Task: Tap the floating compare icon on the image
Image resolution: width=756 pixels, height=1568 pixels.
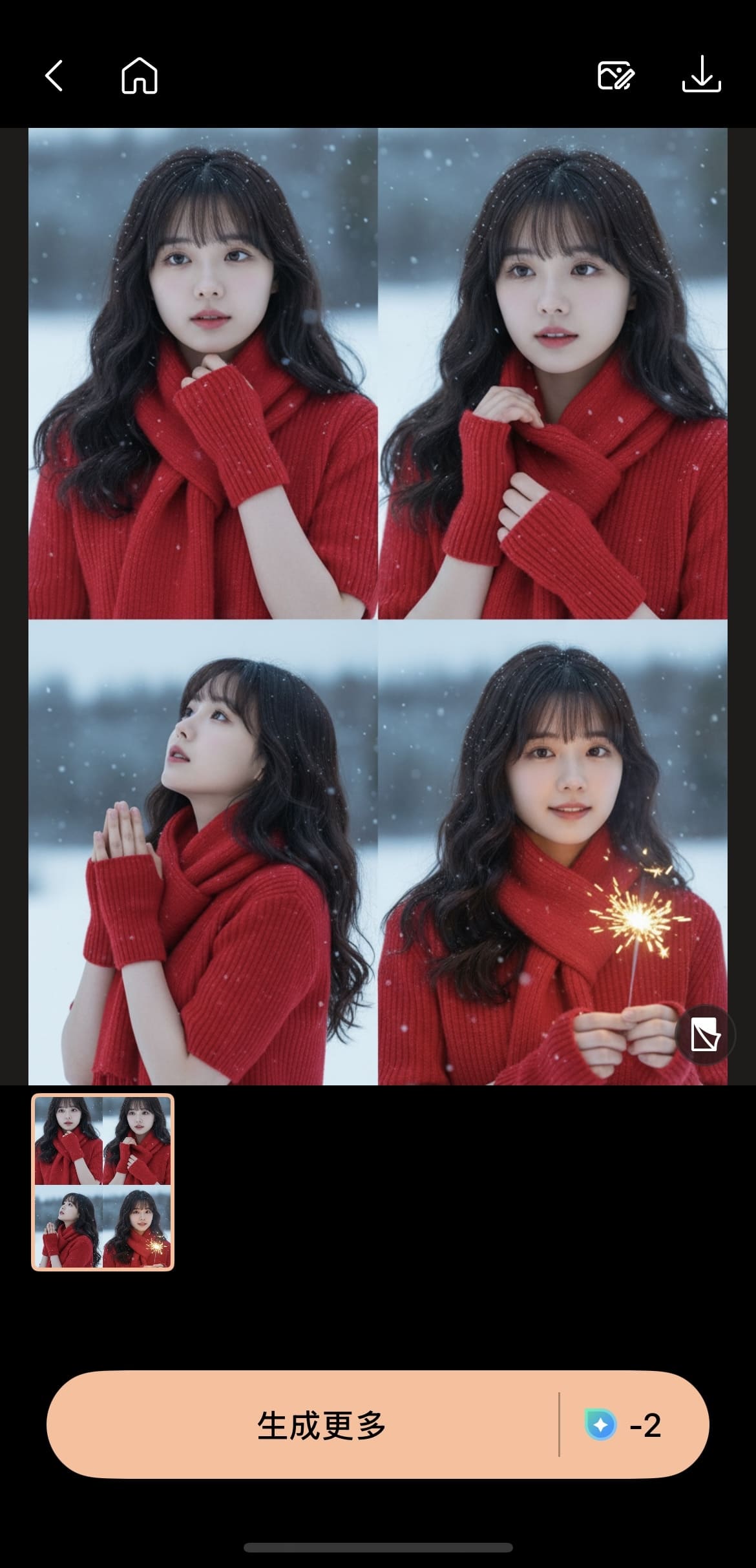Action: [x=704, y=1035]
